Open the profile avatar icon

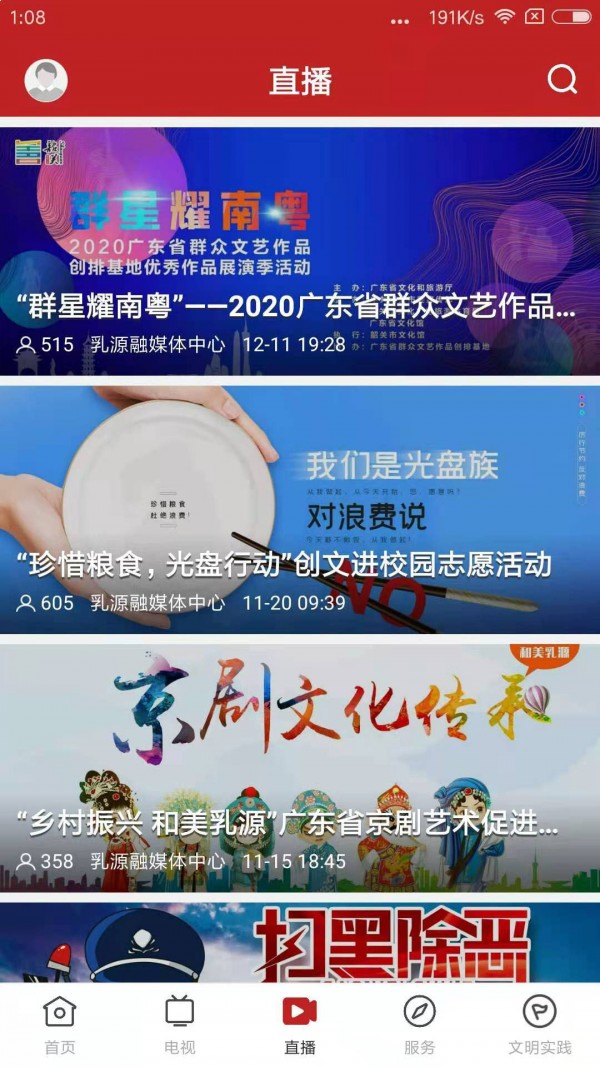[x=46, y=80]
